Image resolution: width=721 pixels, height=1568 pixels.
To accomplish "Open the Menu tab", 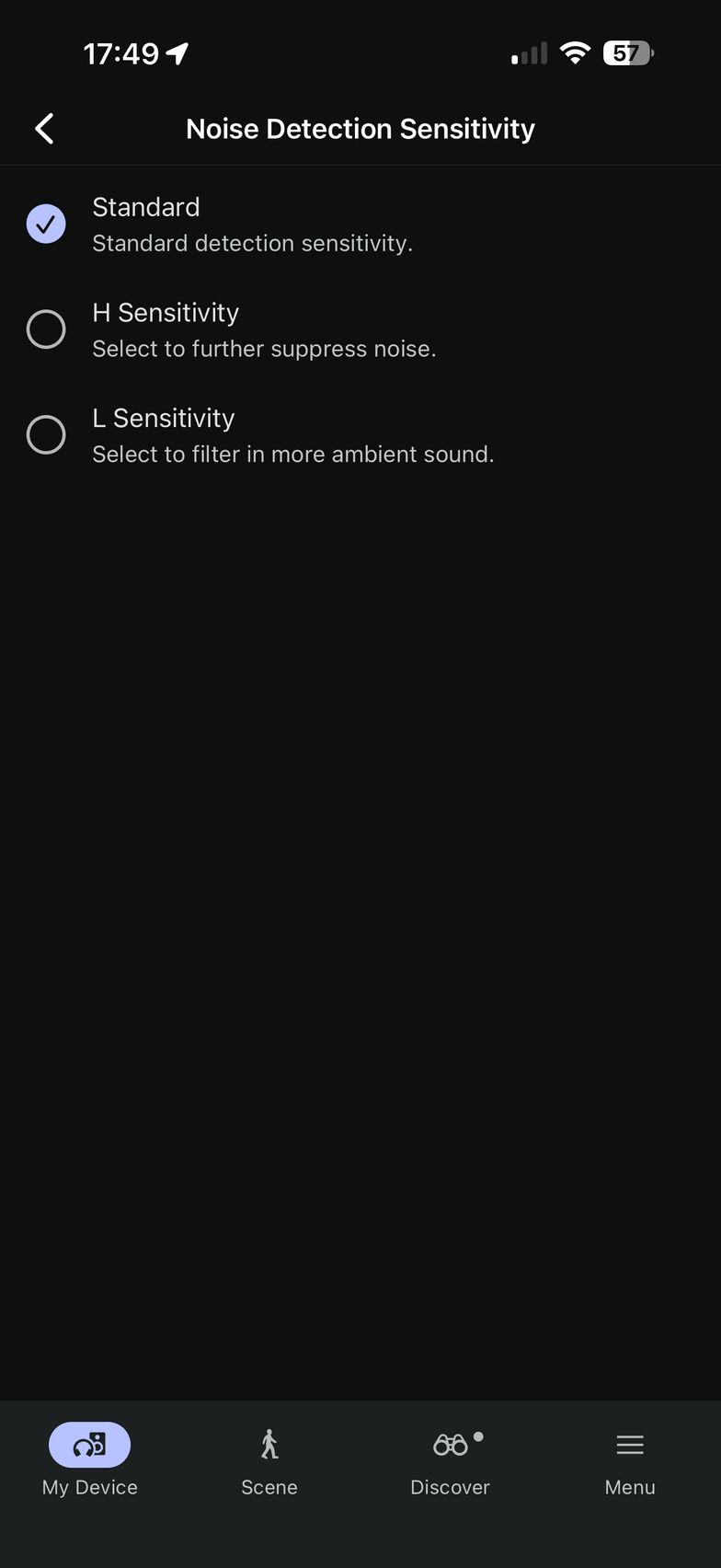I will (630, 1460).
